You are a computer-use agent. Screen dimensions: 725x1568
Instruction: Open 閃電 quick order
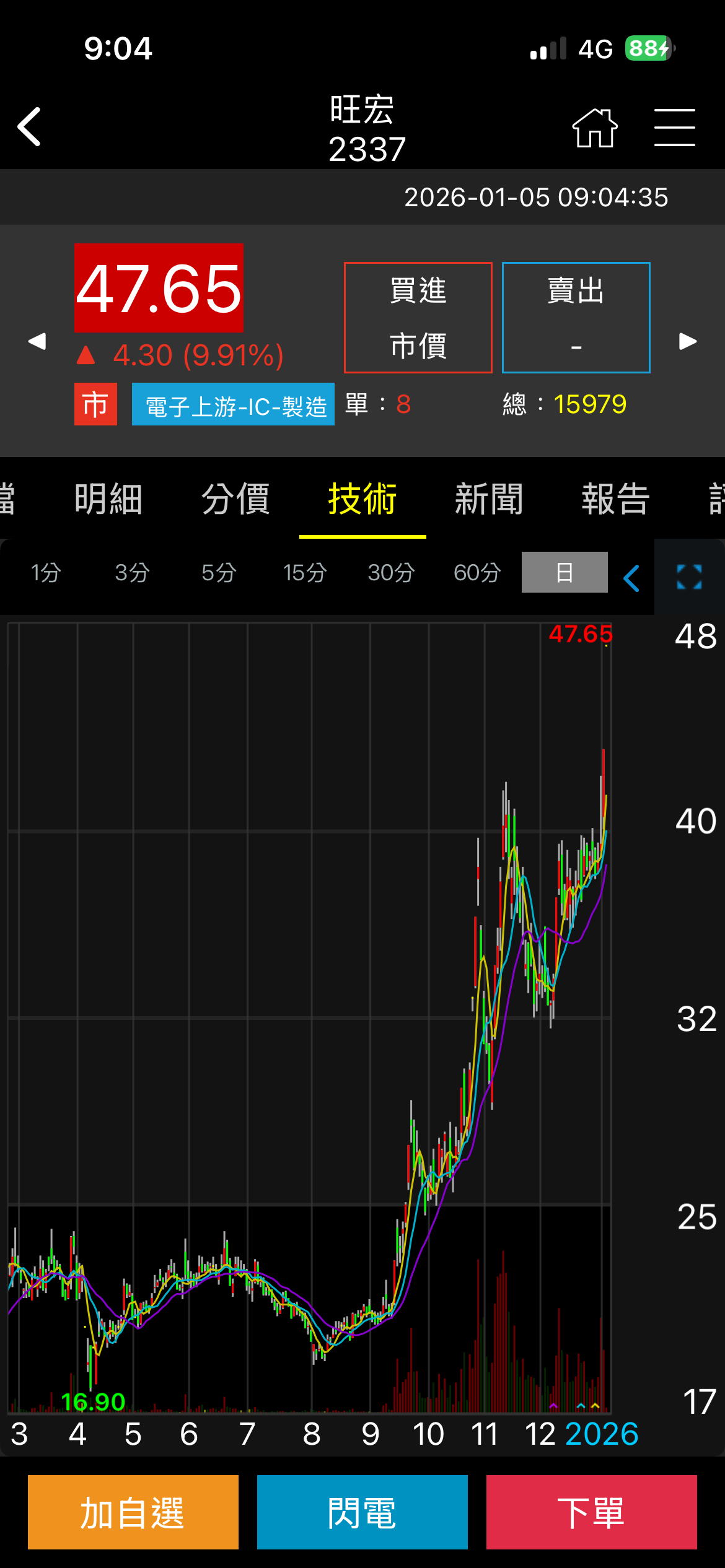tap(362, 1512)
